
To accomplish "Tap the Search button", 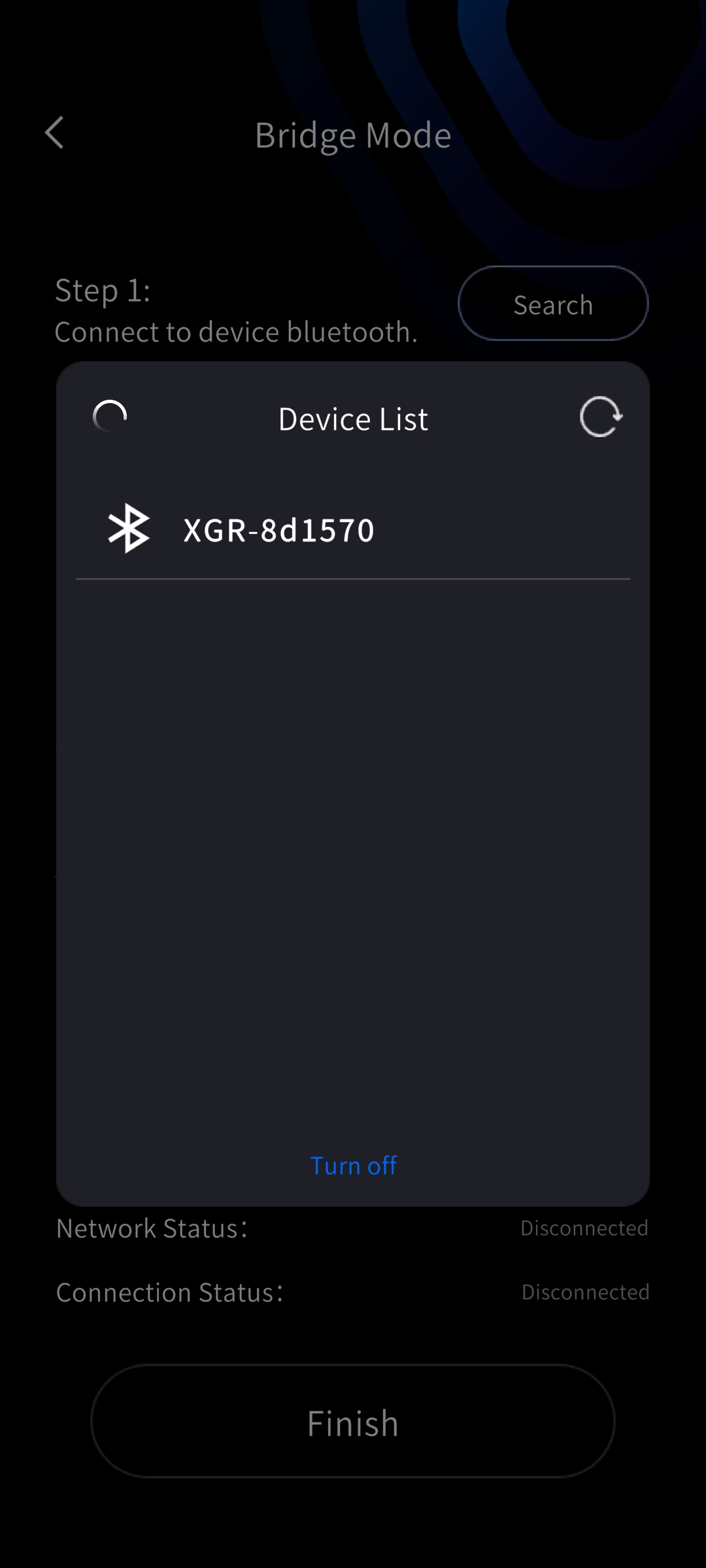I will [x=553, y=304].
